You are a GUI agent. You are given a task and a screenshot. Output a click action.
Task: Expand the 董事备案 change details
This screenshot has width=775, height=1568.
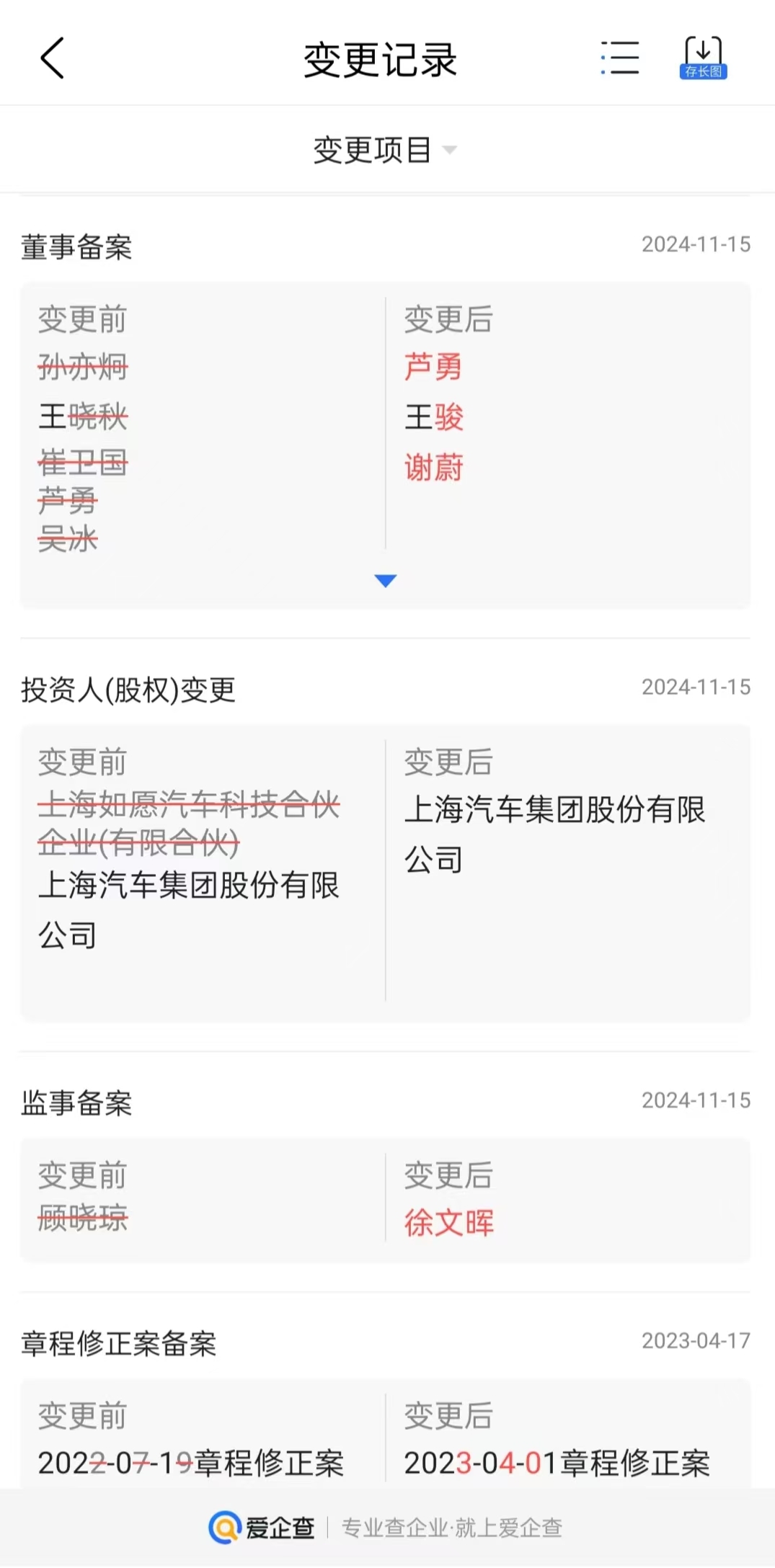tap(386, 581)
